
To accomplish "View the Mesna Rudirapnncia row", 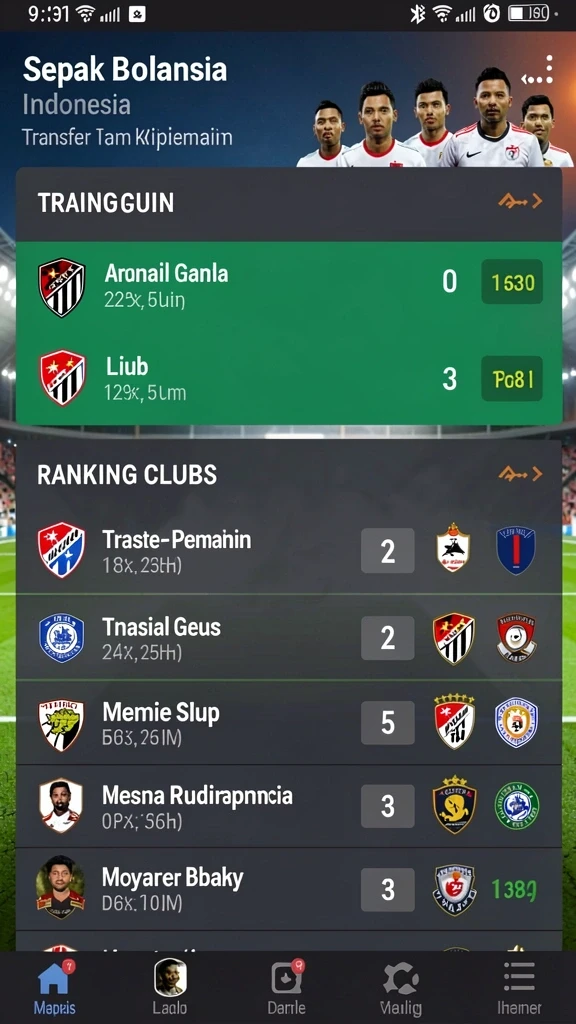I will (289, 807).
